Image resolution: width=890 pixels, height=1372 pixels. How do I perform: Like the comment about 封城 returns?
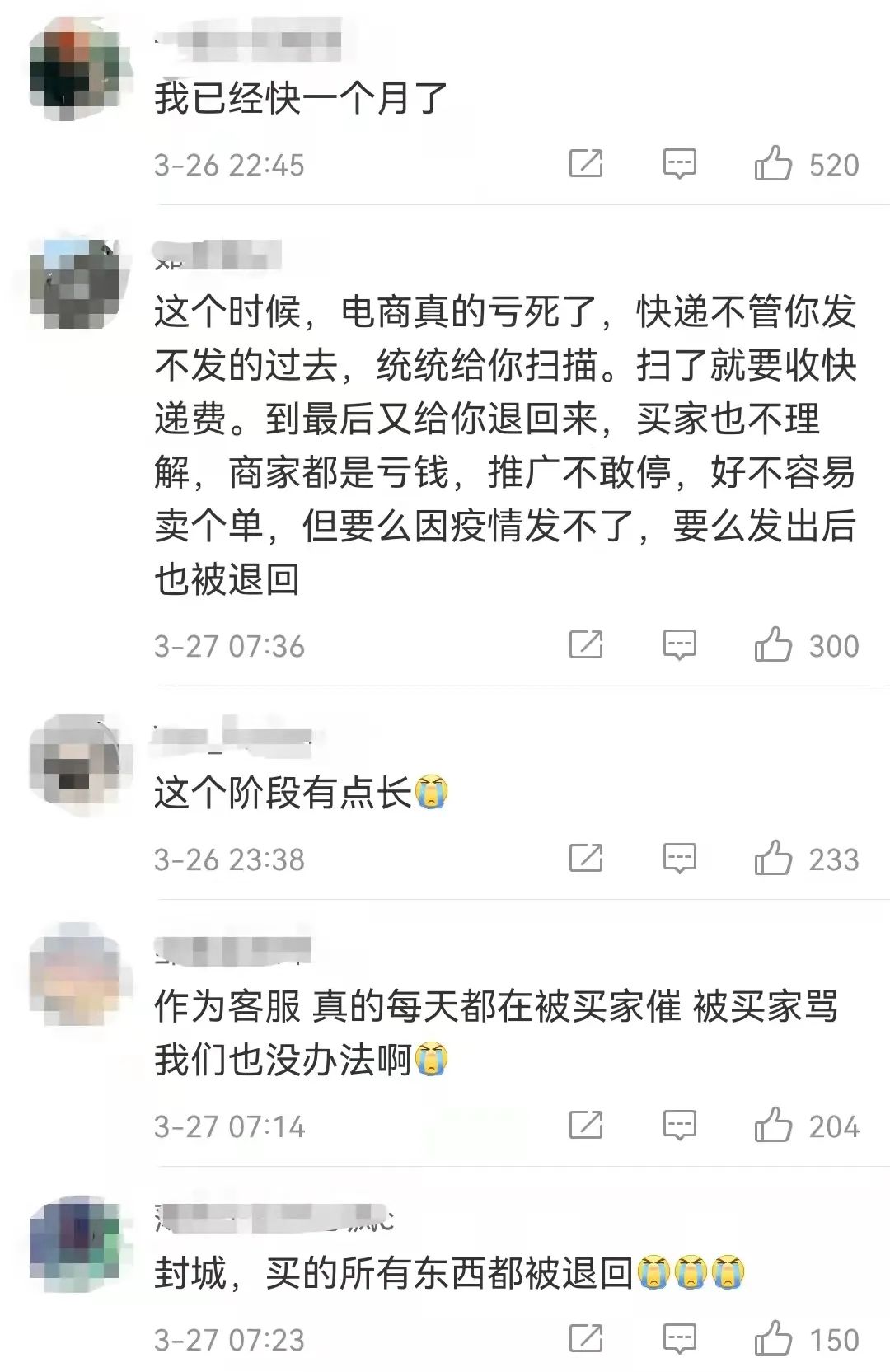(773, 1339)
